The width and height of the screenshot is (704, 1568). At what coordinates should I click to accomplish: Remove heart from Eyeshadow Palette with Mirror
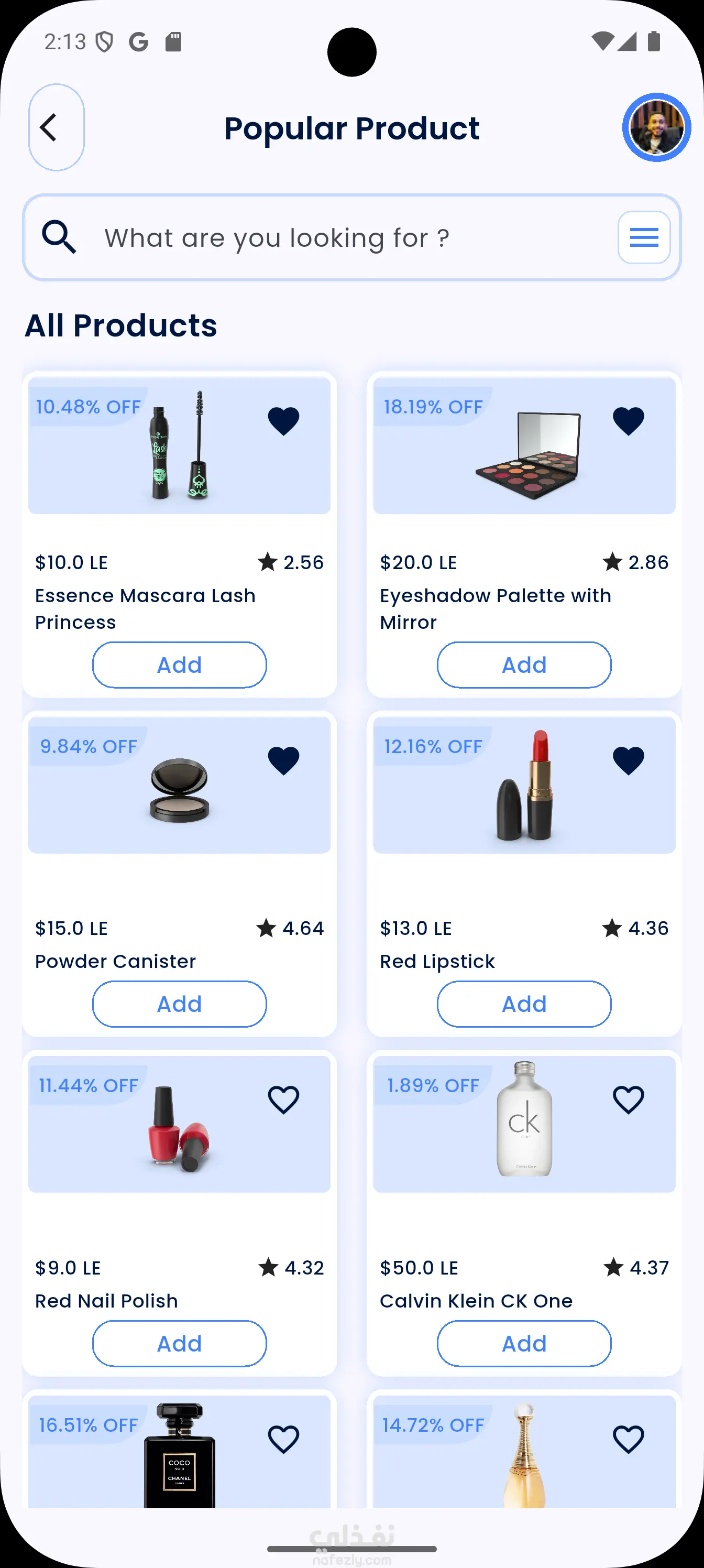628,421
